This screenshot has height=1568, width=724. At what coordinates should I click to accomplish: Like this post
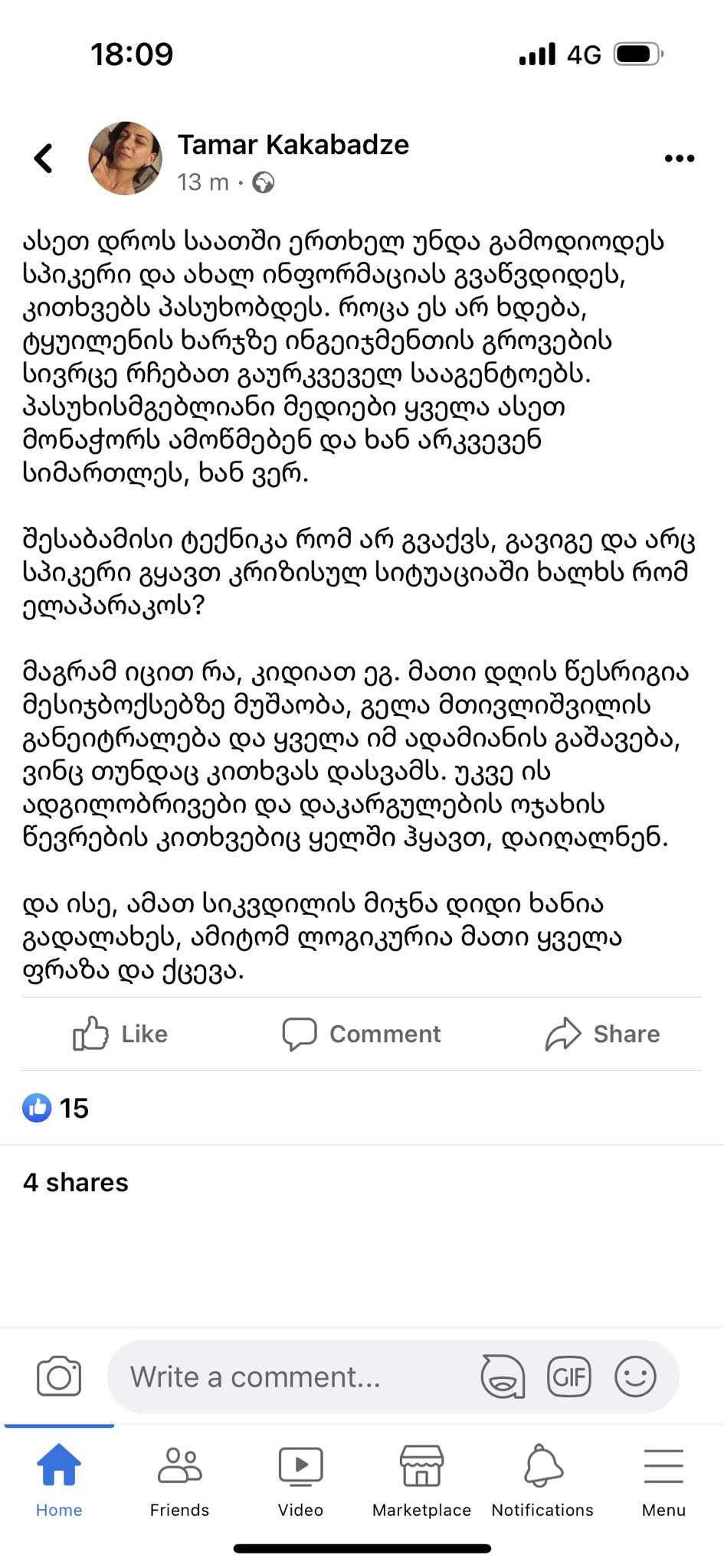[120, 1034]
